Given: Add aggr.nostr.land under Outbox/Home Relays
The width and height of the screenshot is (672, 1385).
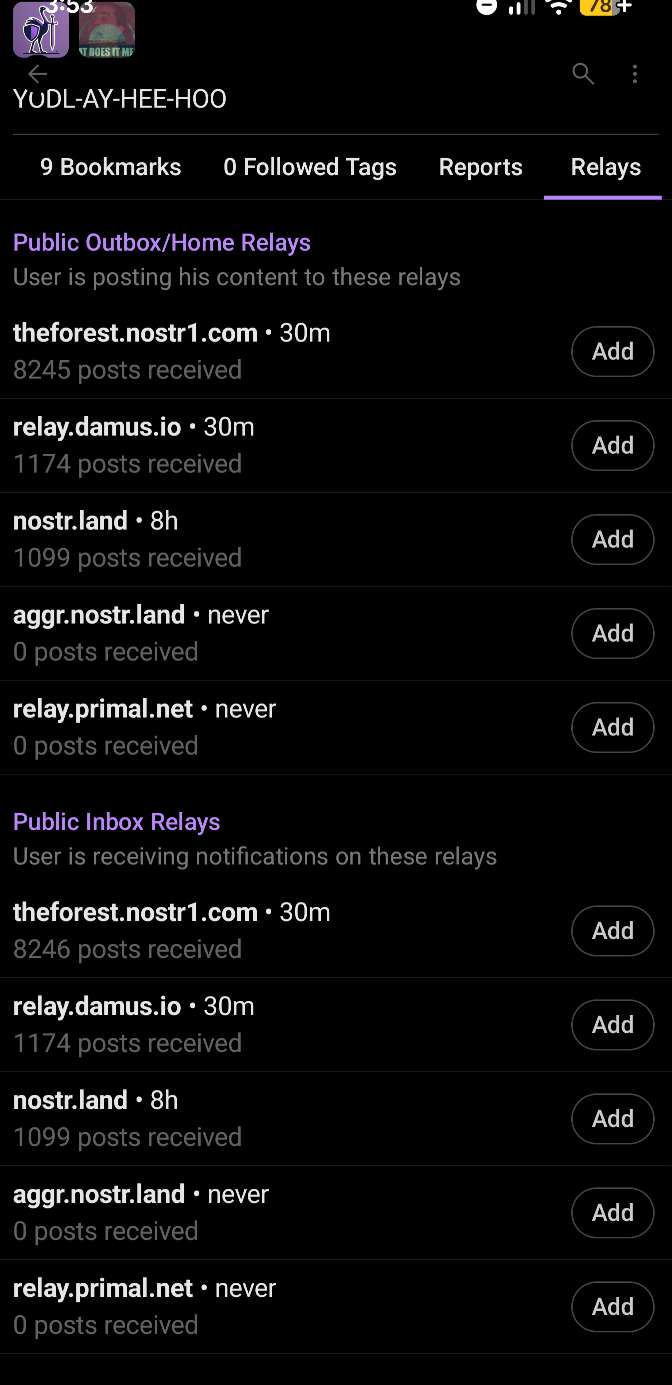Looking at the screenshot, I should 613,633.
